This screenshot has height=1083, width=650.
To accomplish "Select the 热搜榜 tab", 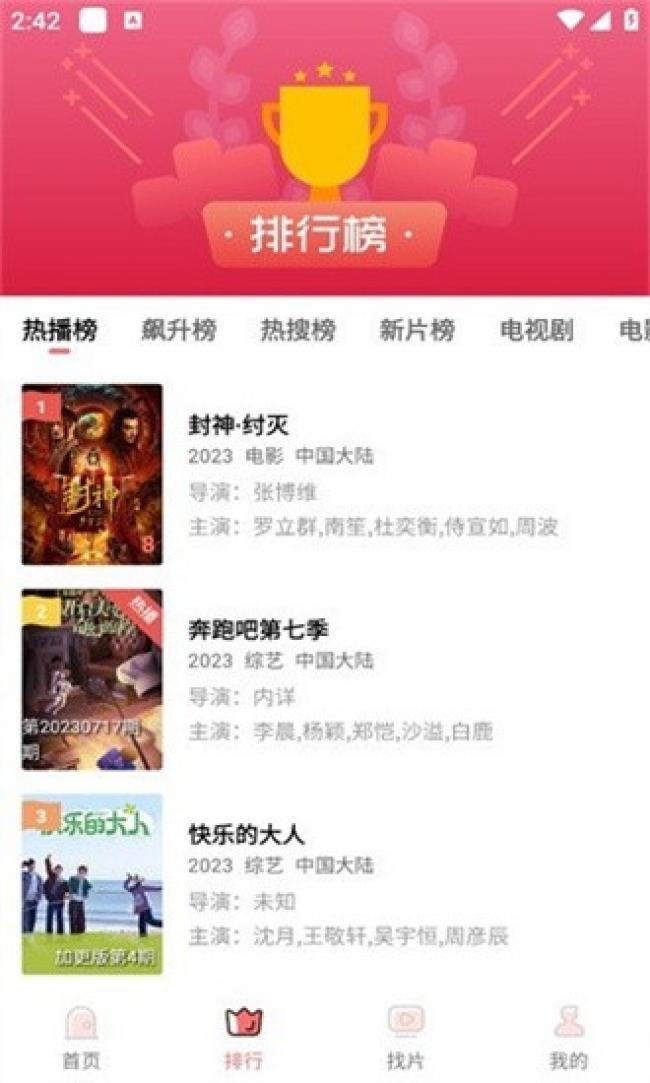I will pyautogui.click(x=298, y=330).
